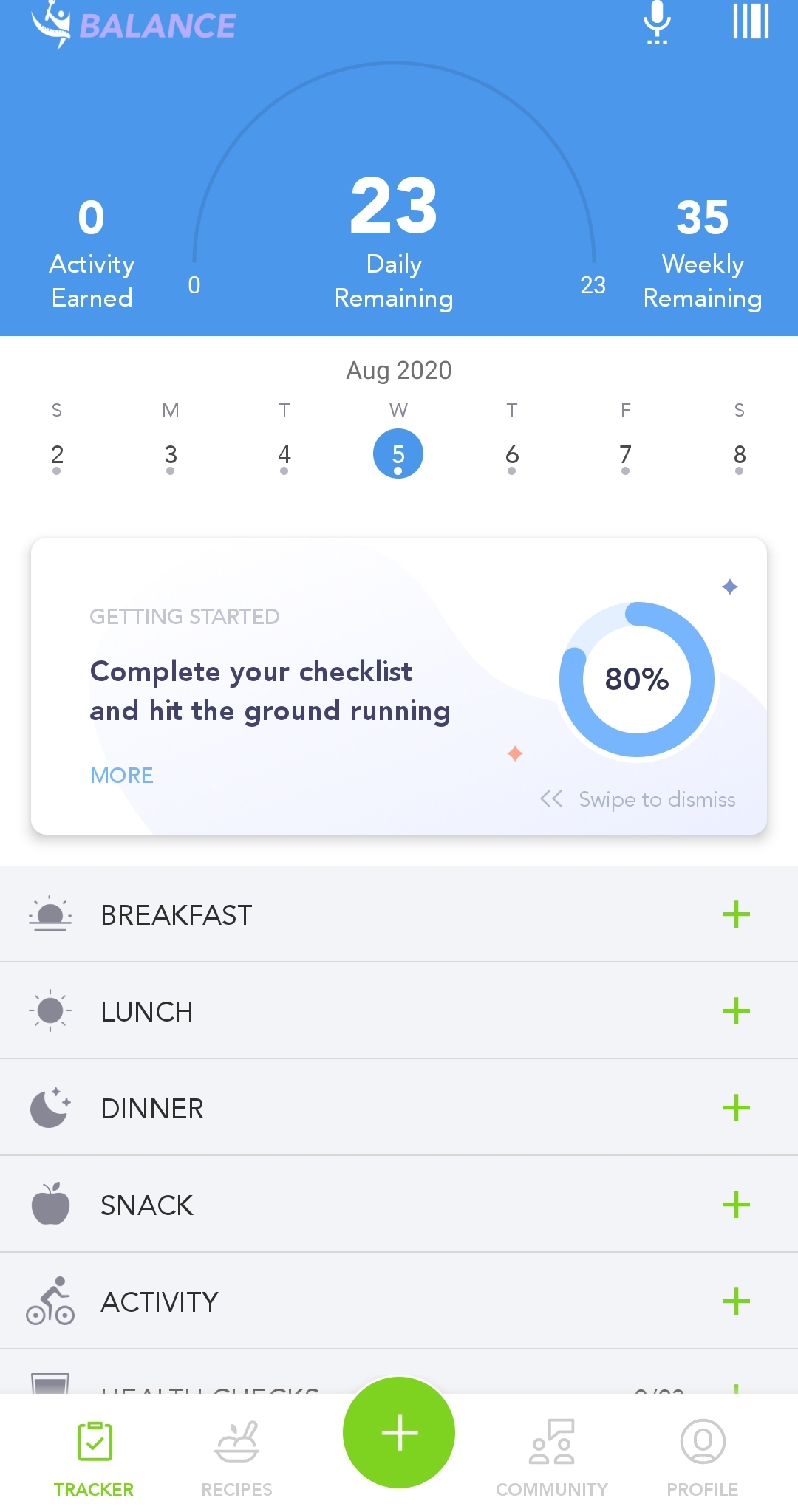
Task: Tap the Activity cyclist icon
Action: pyautogui.click(x=50, y=1301)
